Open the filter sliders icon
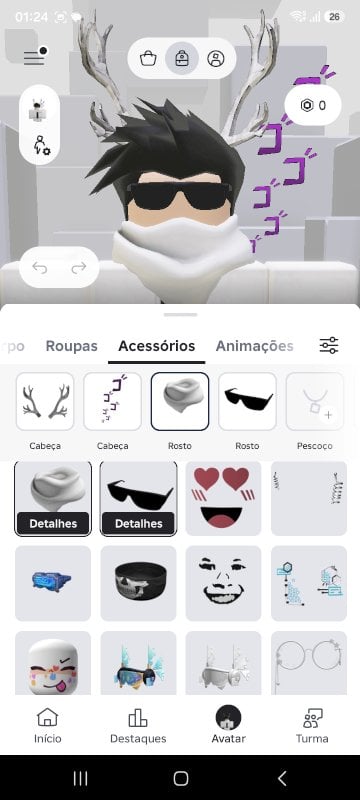This screenshot has width=360, height=800. pyautogui.click(x=329, y=345)
